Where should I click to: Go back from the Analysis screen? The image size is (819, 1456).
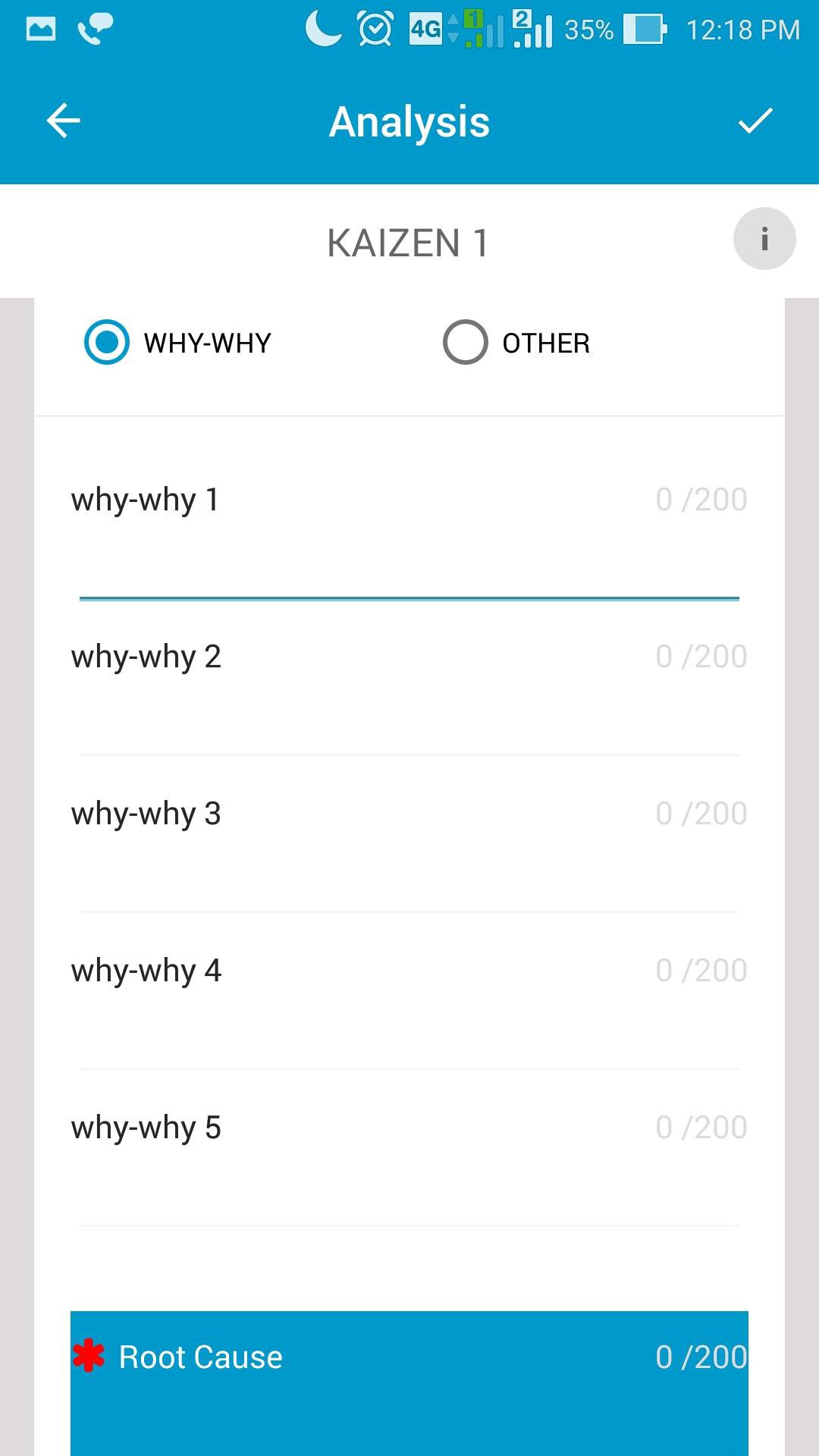(x=63, y=121)
